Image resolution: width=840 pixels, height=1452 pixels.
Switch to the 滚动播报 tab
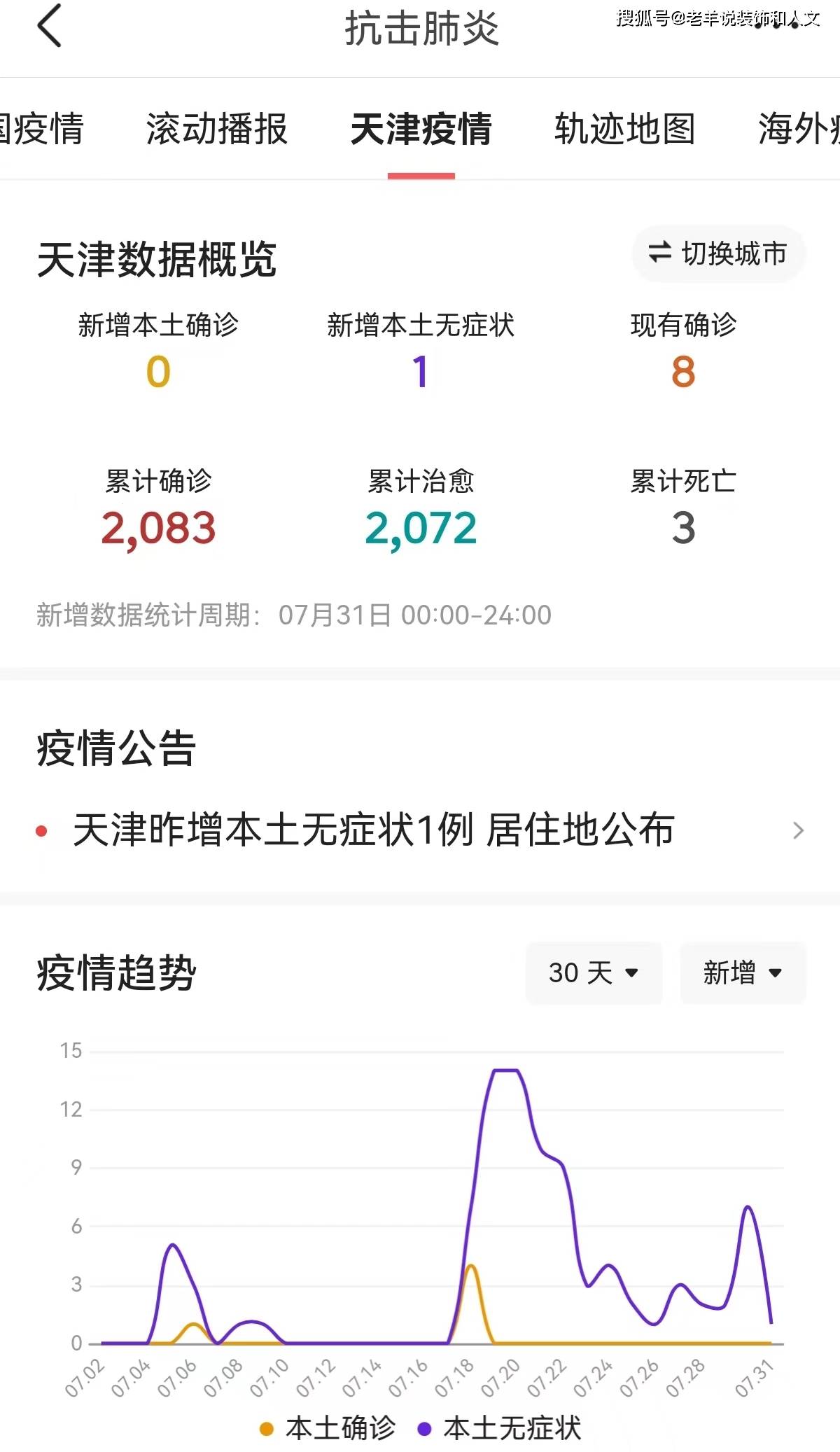click(217, 129)
